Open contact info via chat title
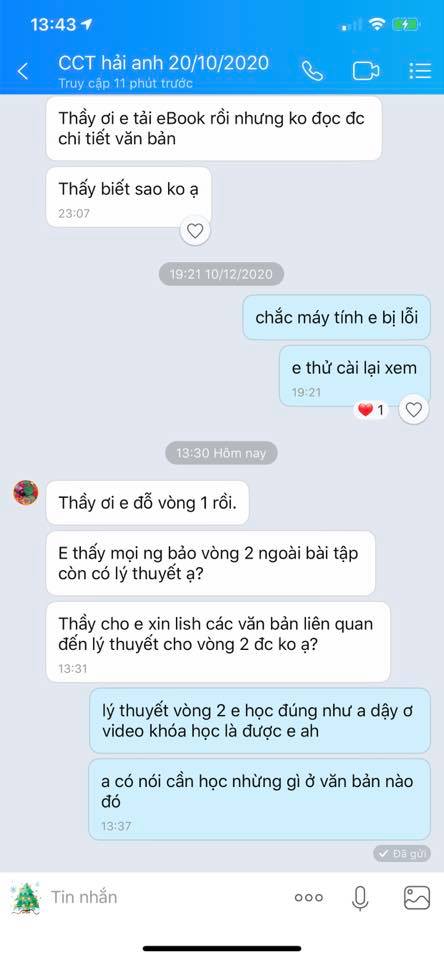The width and height of the screenshot is (444, 960). pos(164,63)
